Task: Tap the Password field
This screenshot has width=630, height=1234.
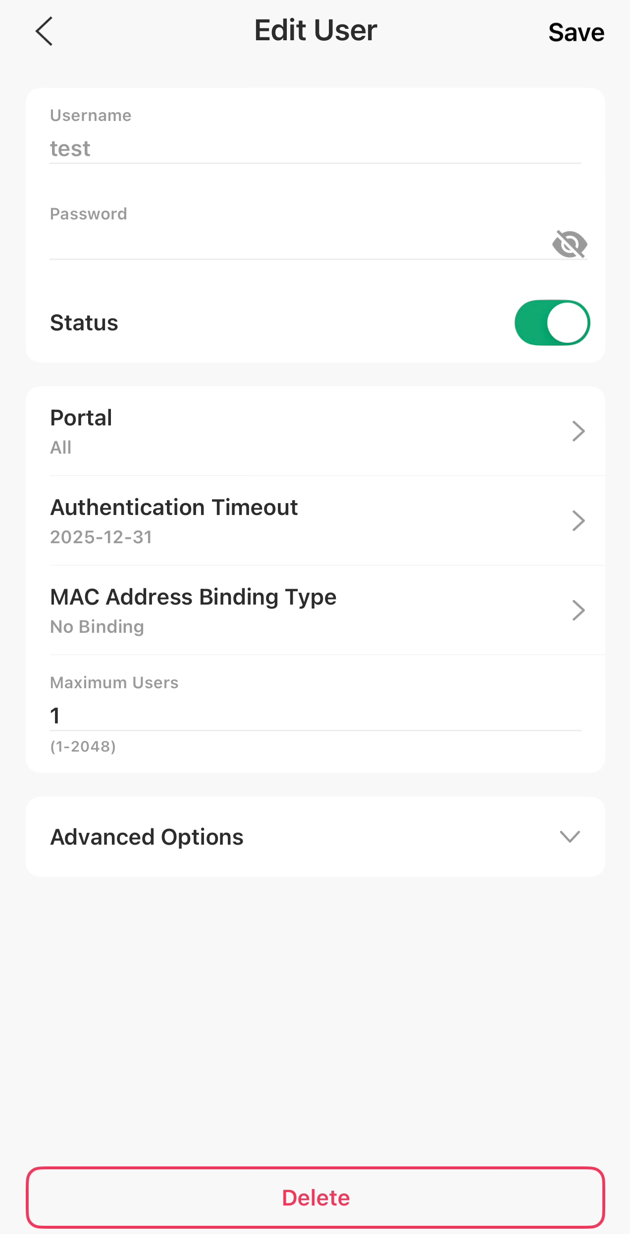Action: pos(295,243)
